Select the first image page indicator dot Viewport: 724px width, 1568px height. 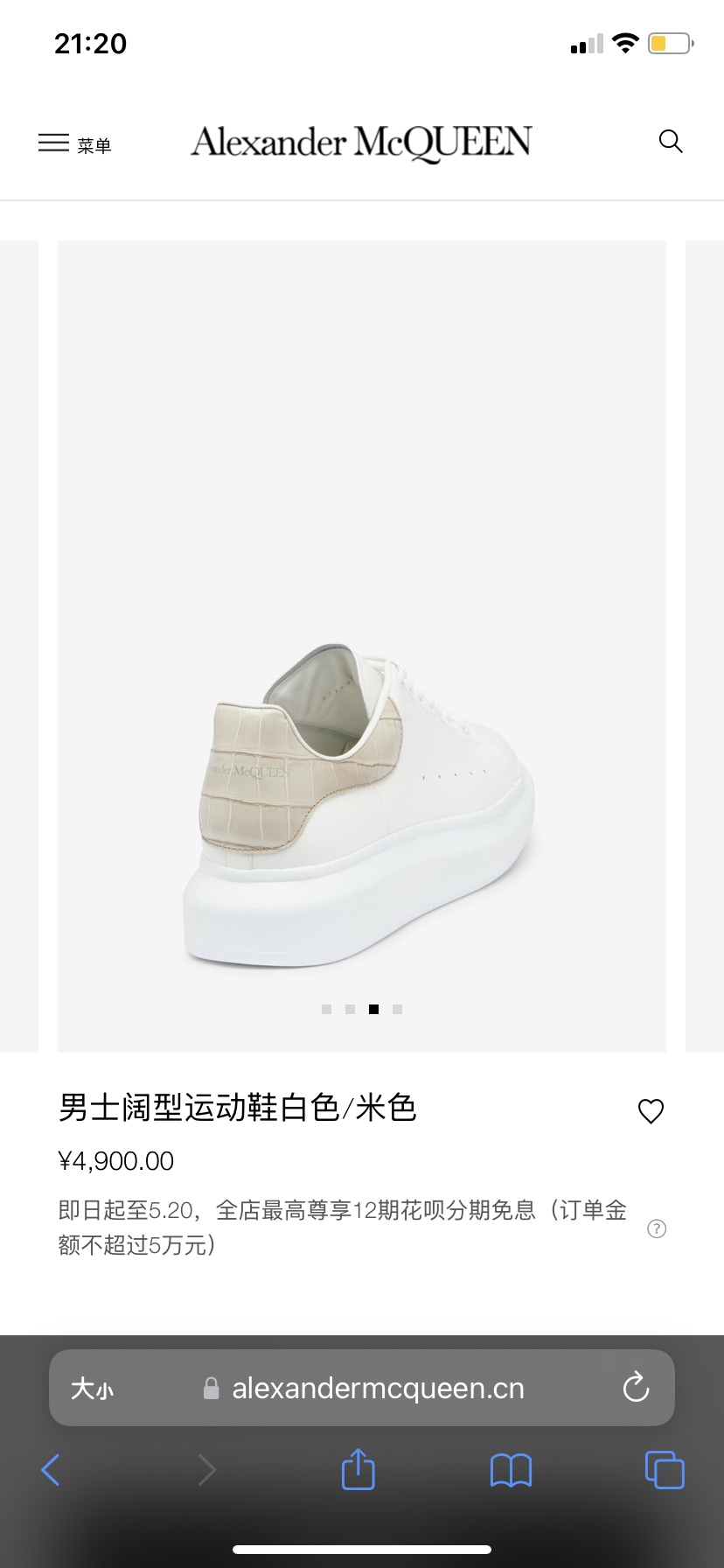click(x=326, y=1010)
